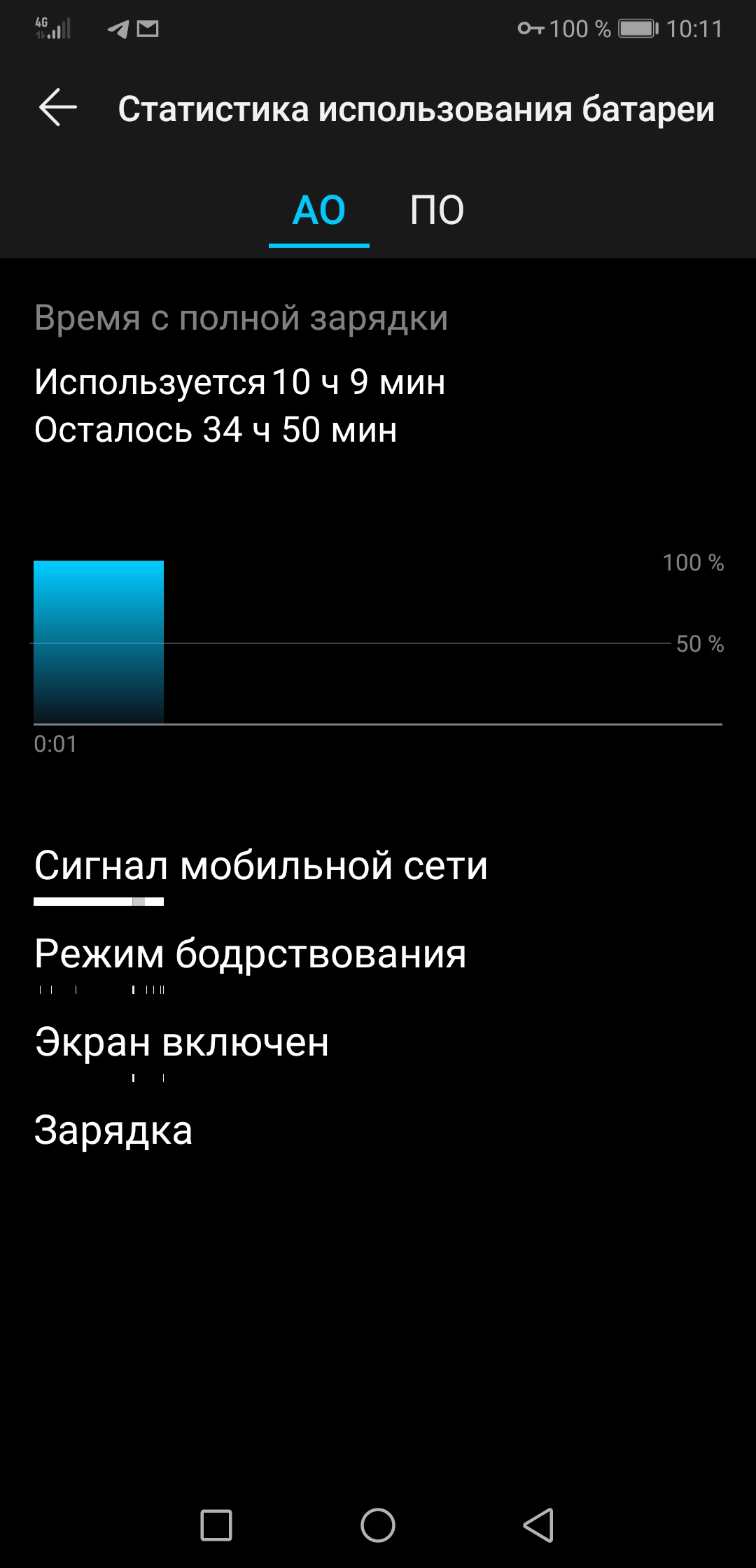Go back from battery usage statistics
Viewport: 756px width, 1568px height.
[57, 108]
